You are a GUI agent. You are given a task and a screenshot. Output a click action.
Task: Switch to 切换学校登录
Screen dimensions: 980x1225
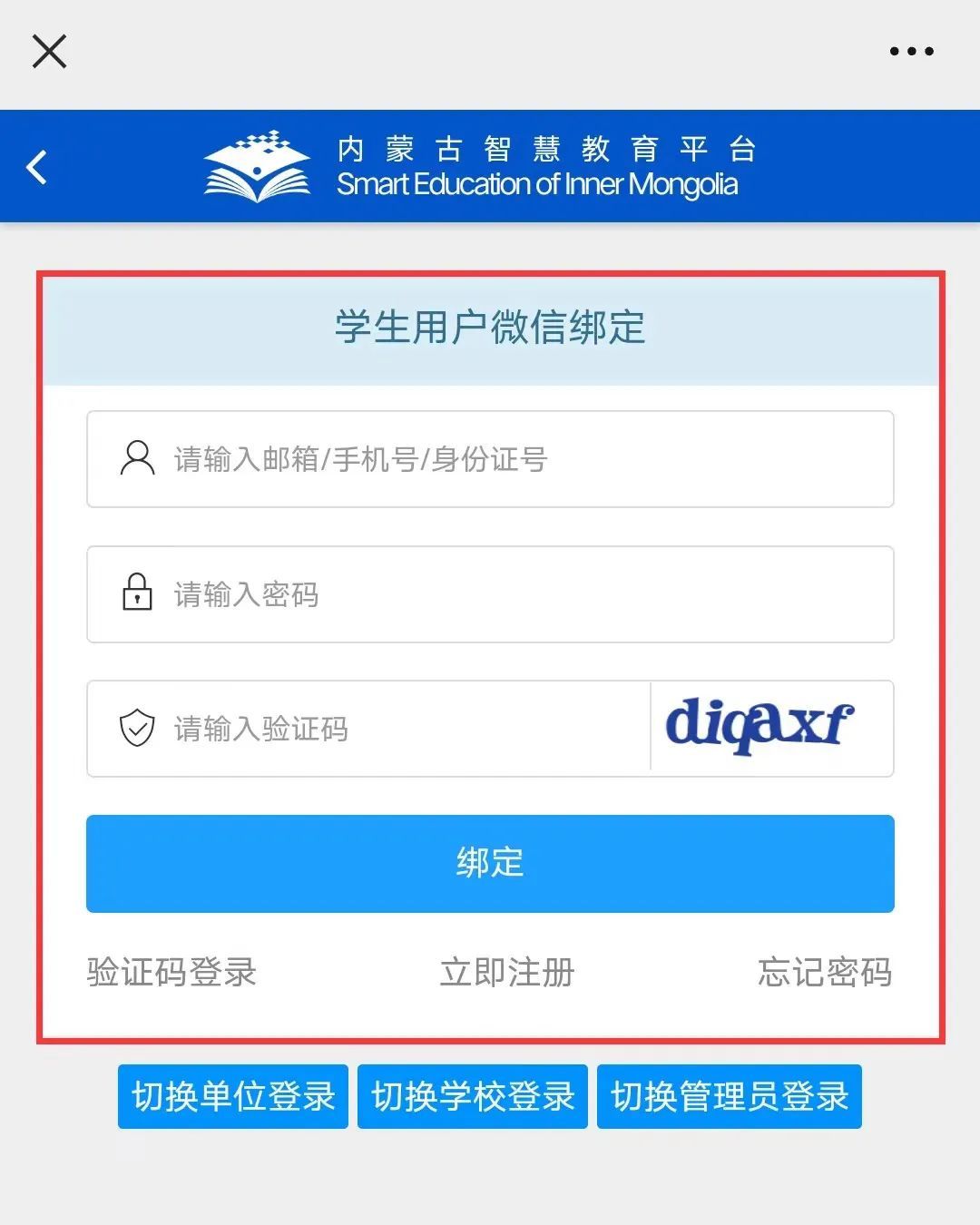(473, 1096)
